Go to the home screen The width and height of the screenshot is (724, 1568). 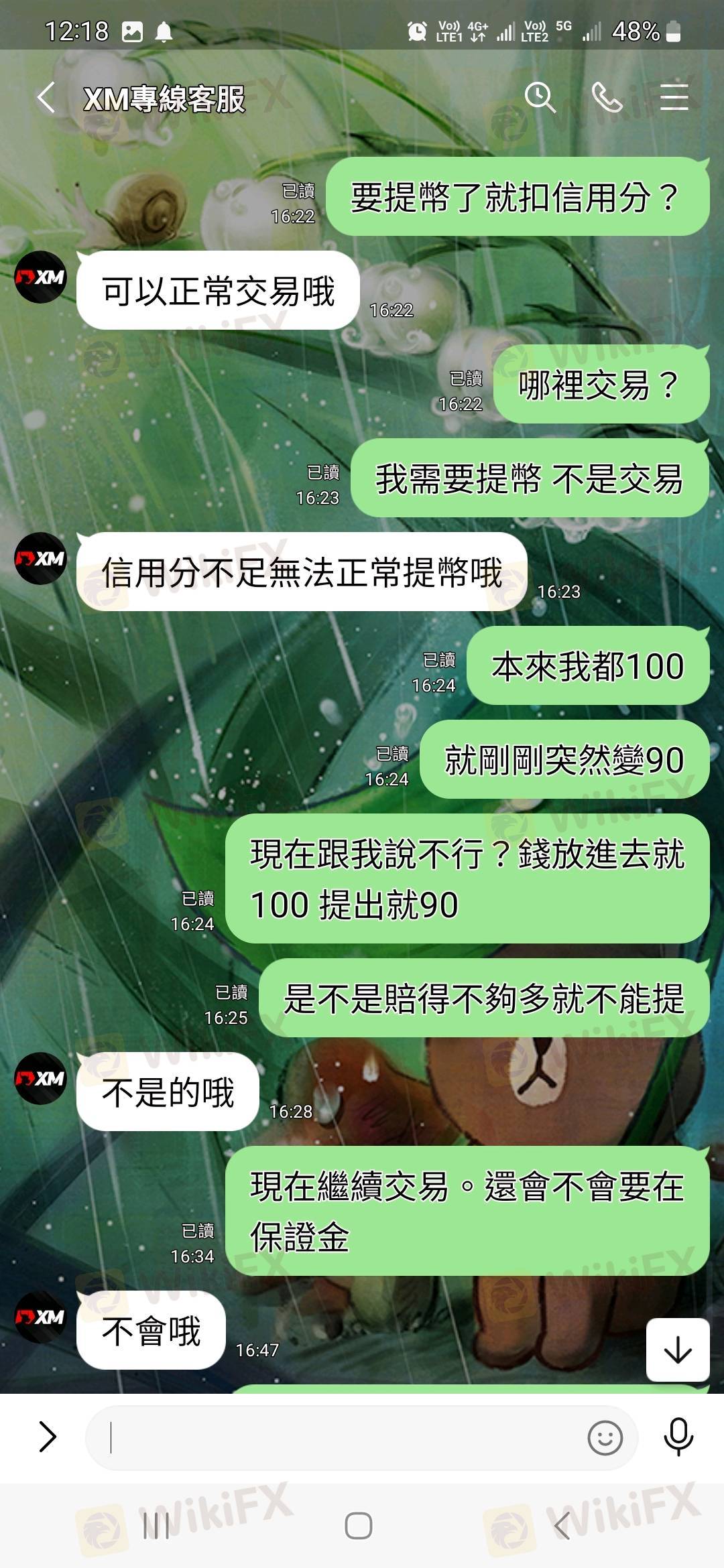tap(359, 1526)
